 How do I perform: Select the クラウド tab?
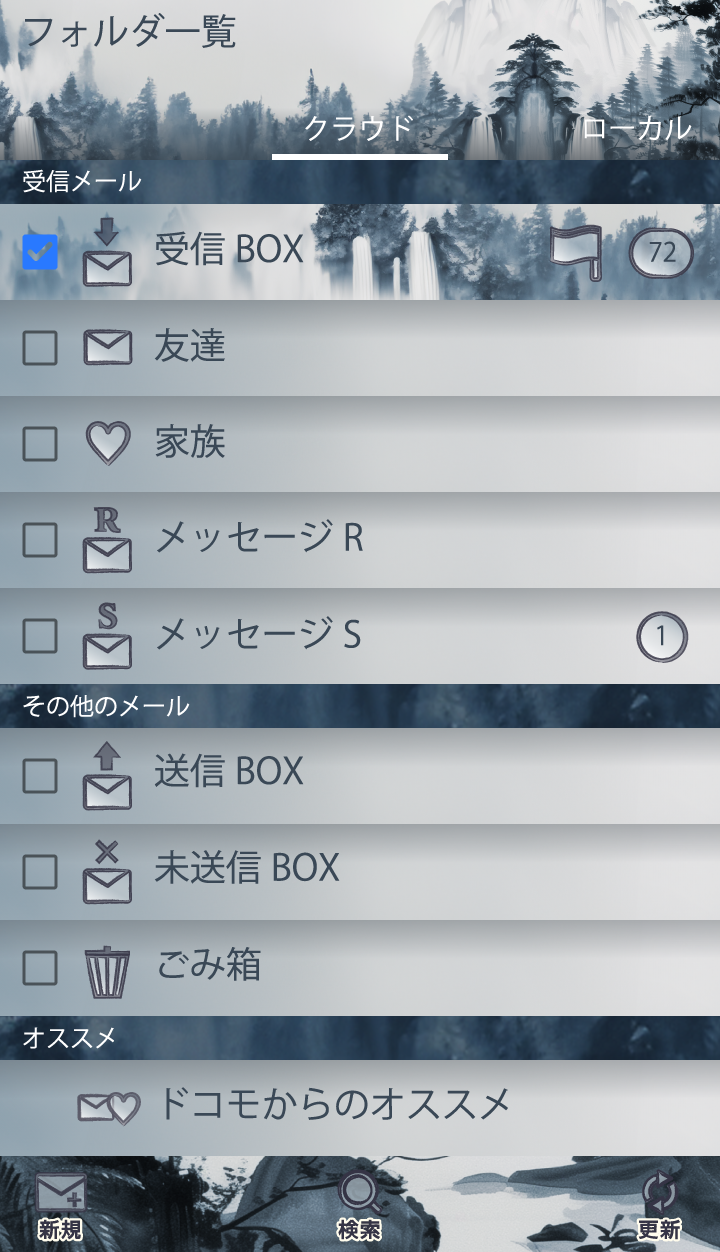[359, 128]
